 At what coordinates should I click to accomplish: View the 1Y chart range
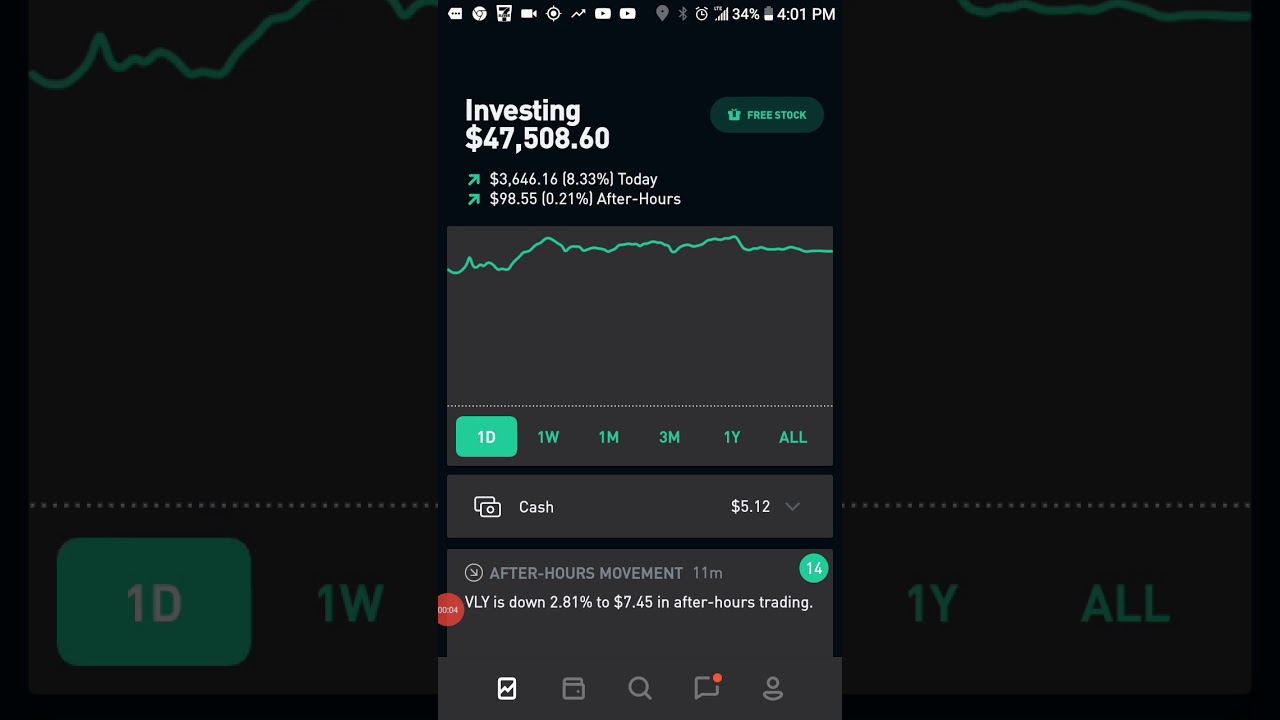731,437
